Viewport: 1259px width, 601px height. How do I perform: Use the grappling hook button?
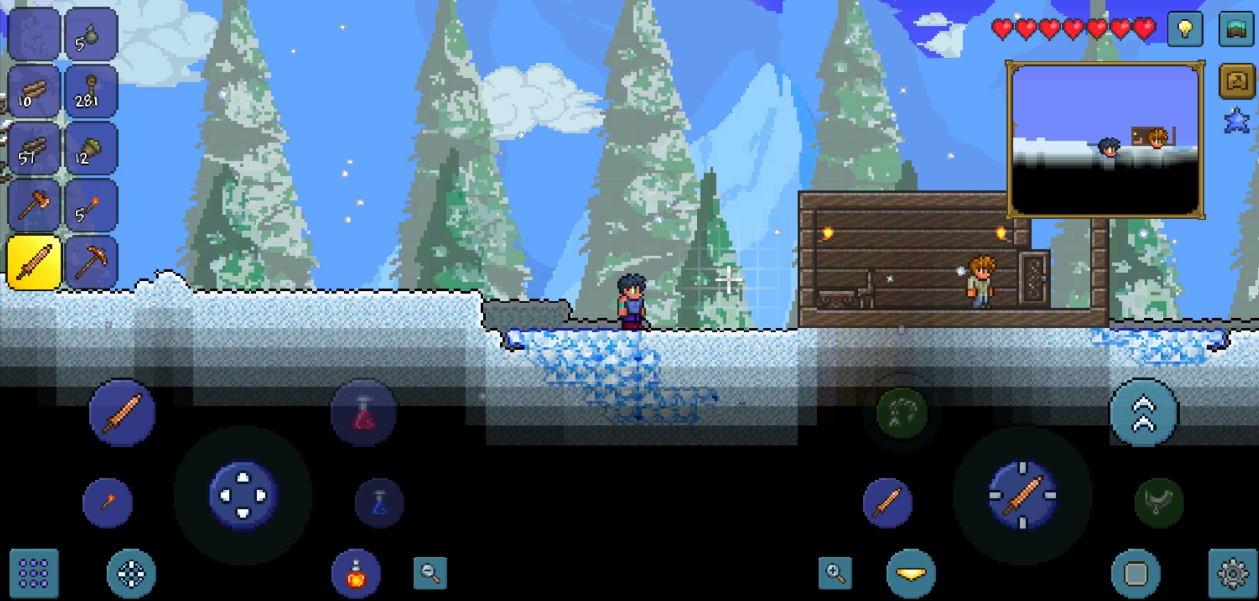click(x=901, y=412)
